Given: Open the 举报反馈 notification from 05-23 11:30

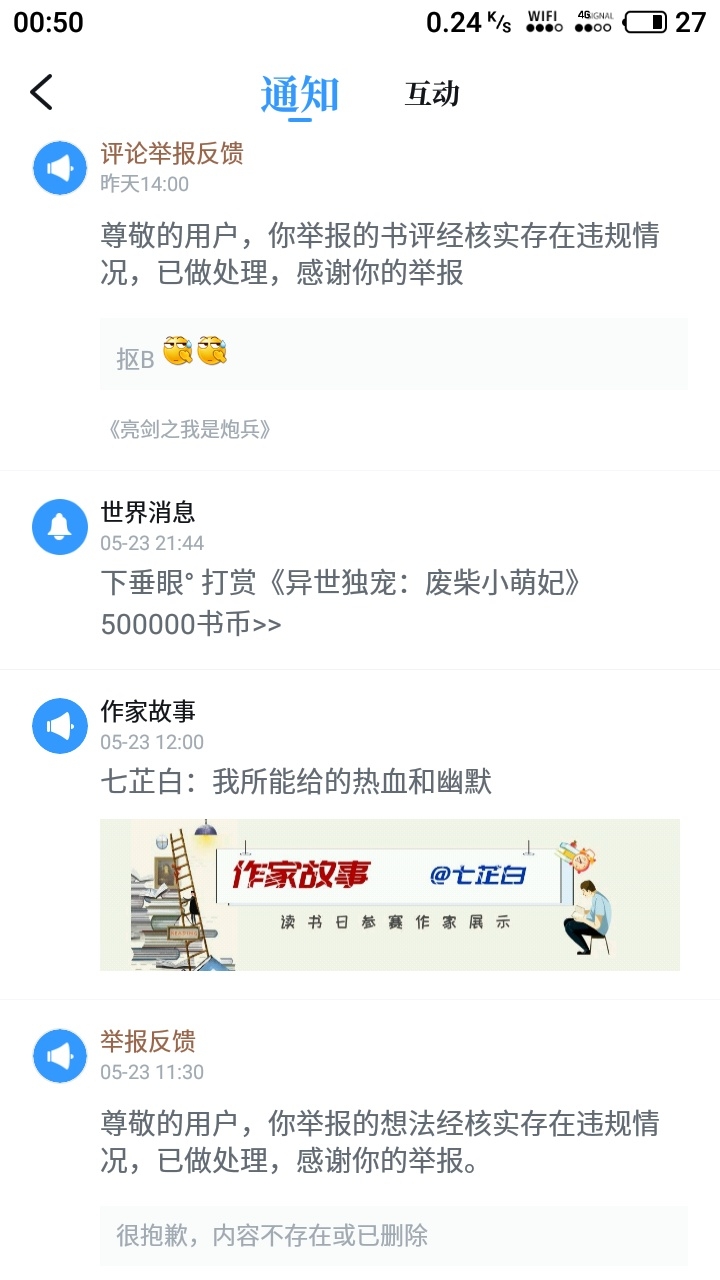Looking at the screenshot, I should tap(380, 1140).
